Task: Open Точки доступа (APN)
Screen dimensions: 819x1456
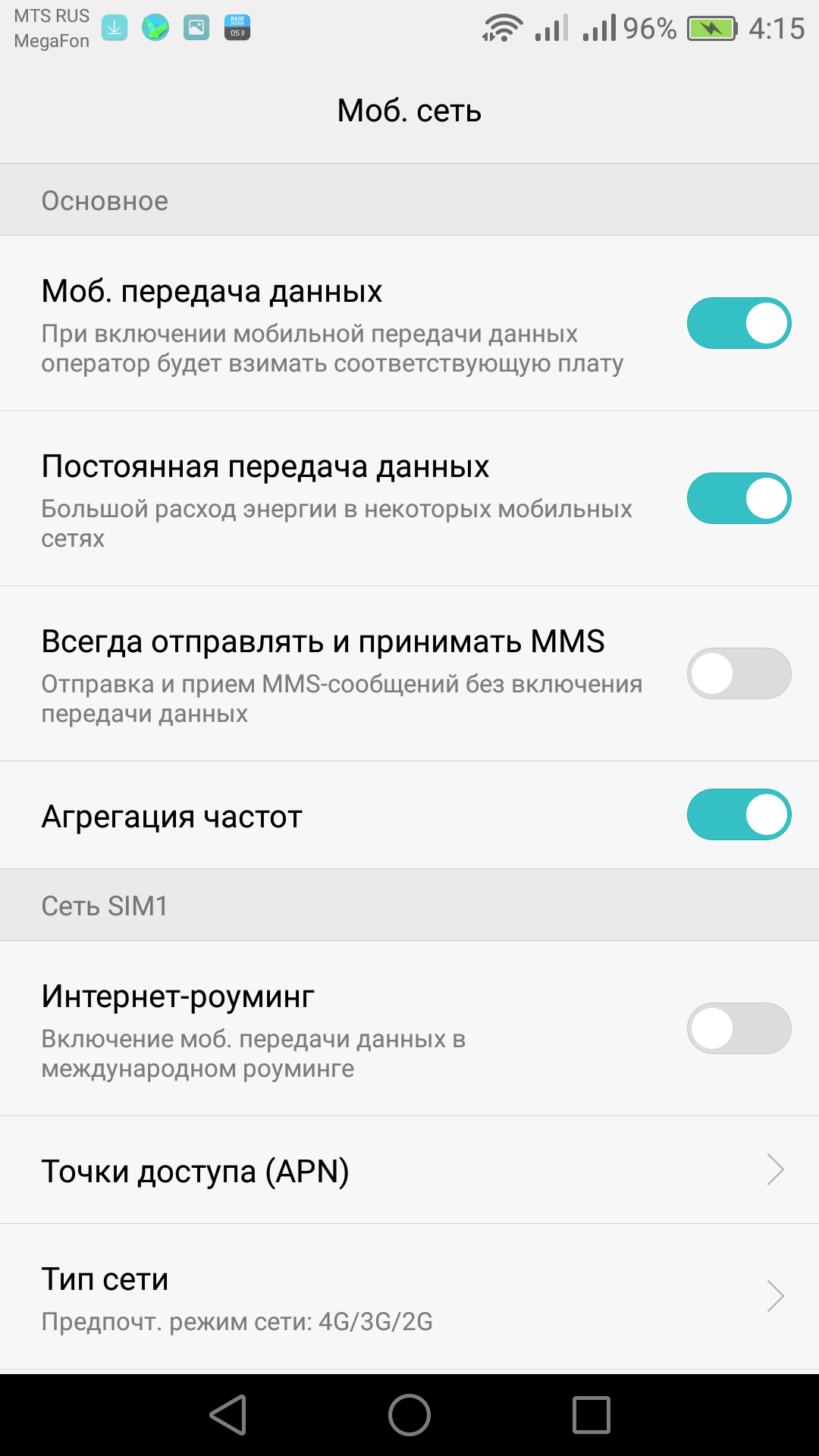Action: click(x=409, y=1170)
